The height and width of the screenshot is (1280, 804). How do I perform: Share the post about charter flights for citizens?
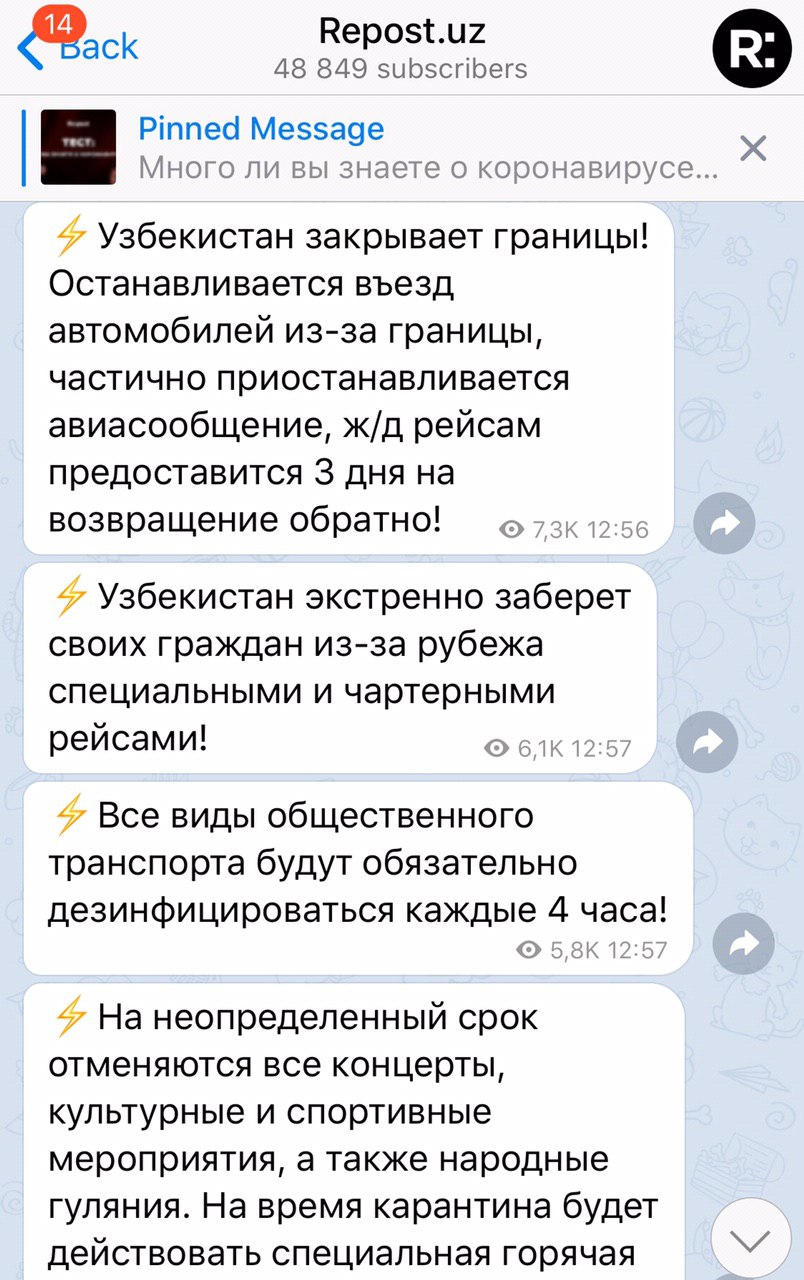[706, 741]
